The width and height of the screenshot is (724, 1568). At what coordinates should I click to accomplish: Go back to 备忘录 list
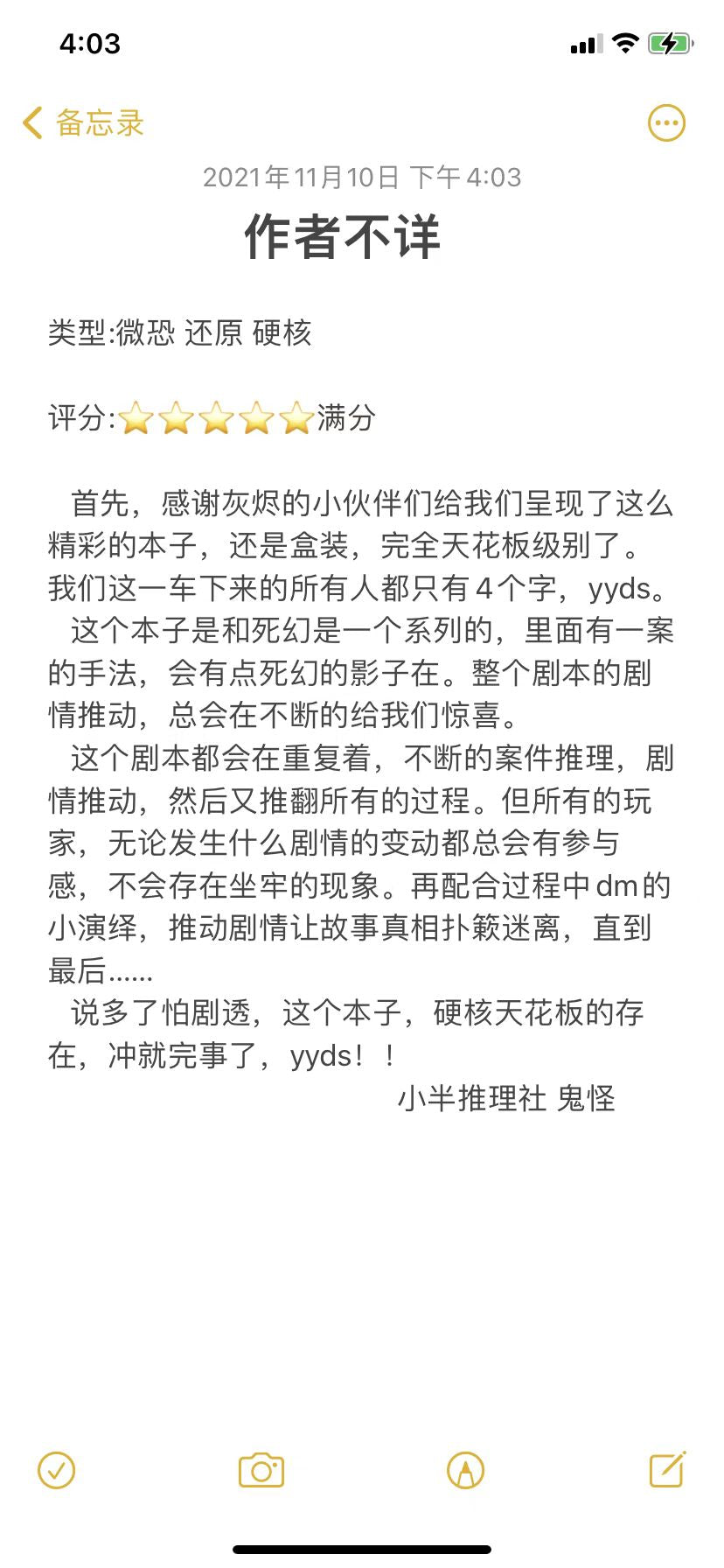point(83,123)
